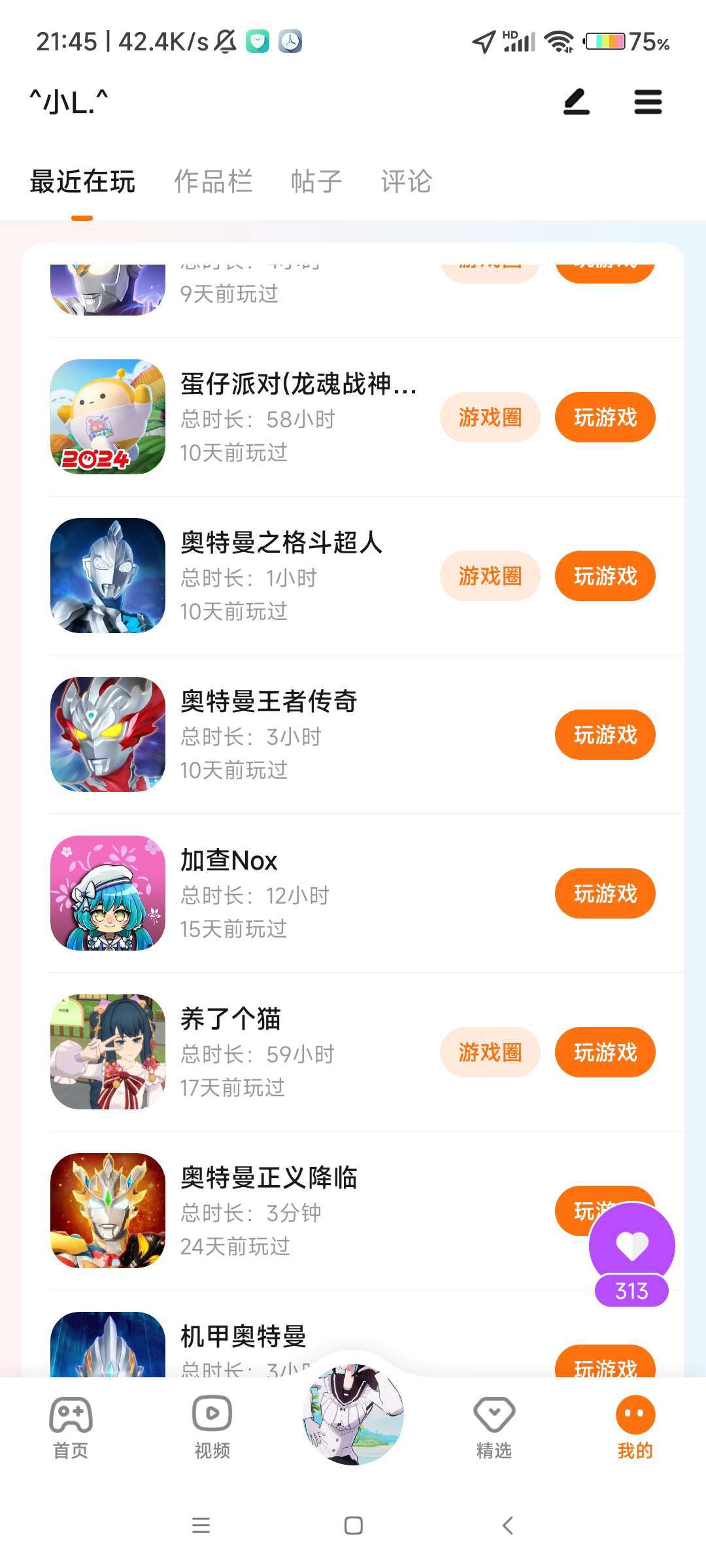Tap the purple heart floating button
The height and width of the screenshot is (1568, 706).
(631, 1247)
